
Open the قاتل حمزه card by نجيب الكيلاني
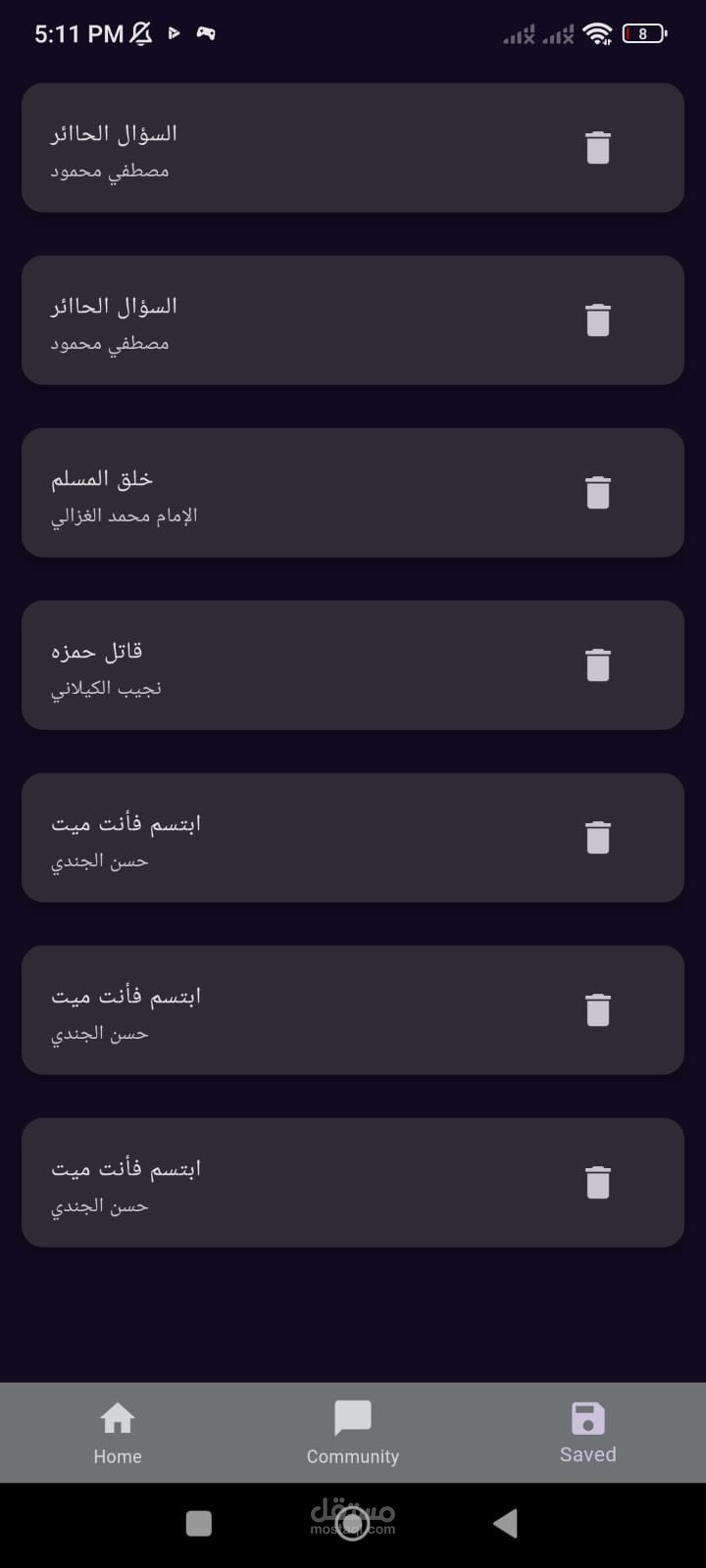point(353,665)
